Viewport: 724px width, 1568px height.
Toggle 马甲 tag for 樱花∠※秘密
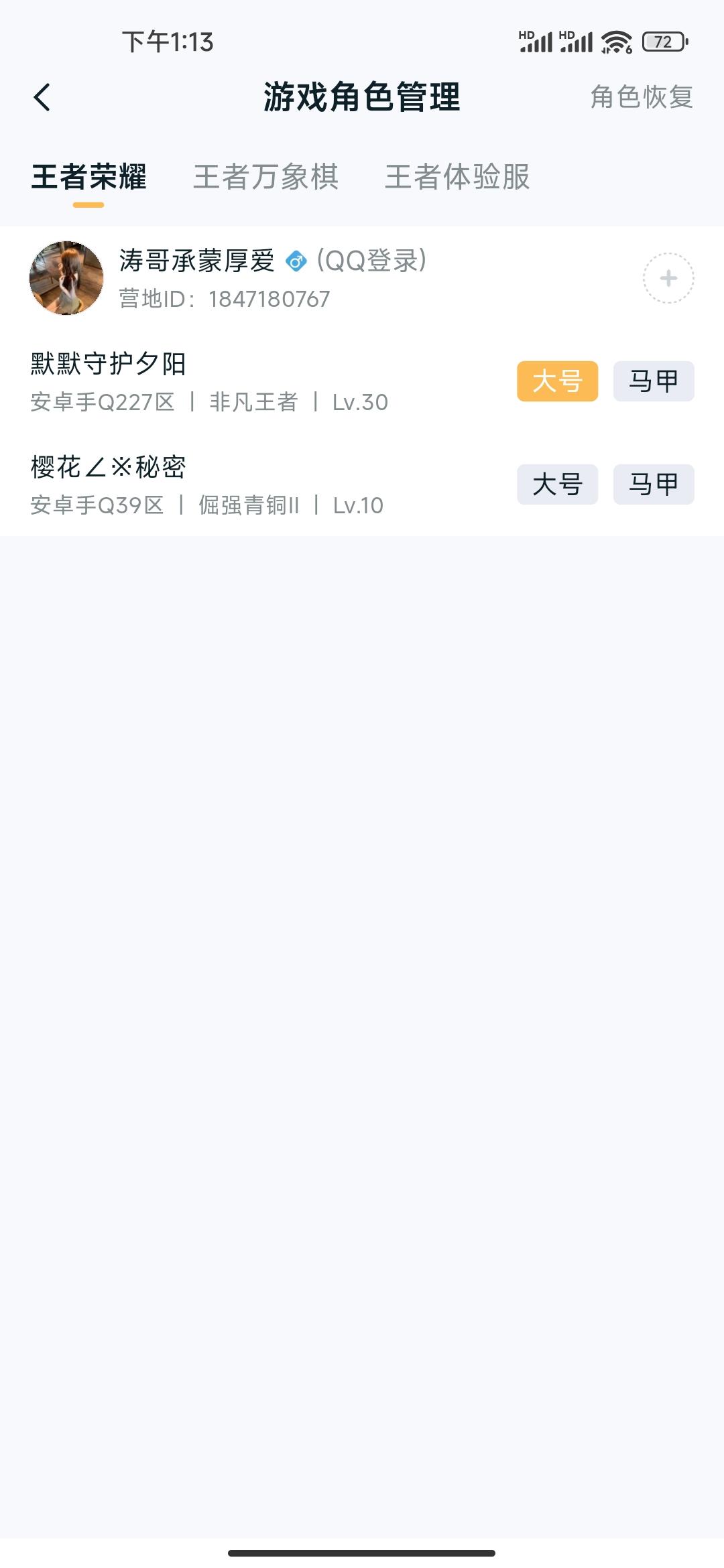652,486
